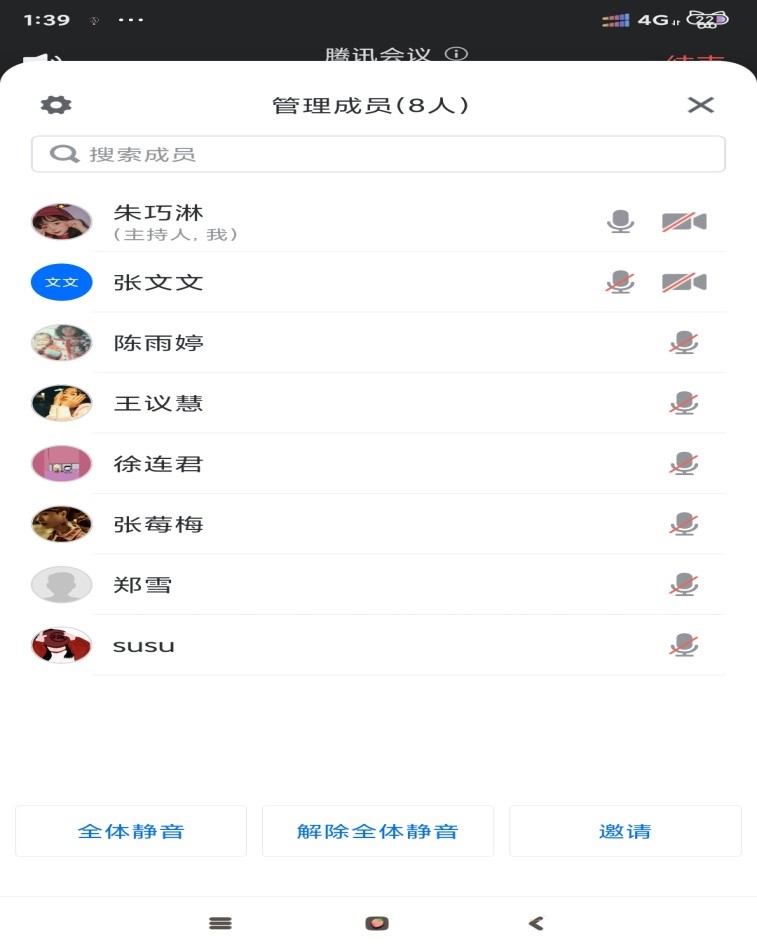The width and height of the screenshot is (757, 951).
Task: Click the search magnifier icon
Action: (x=64, y=153)
